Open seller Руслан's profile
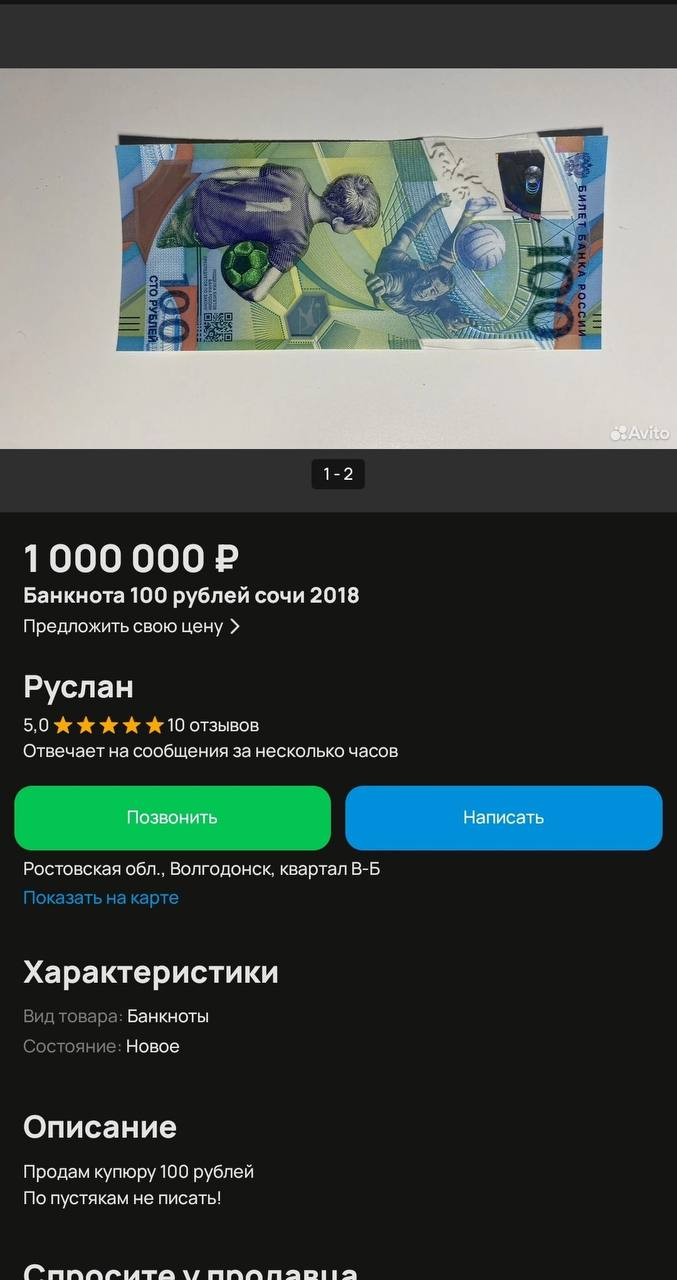677x1280 pixels. pyautogui.click(x=78, y=687)
